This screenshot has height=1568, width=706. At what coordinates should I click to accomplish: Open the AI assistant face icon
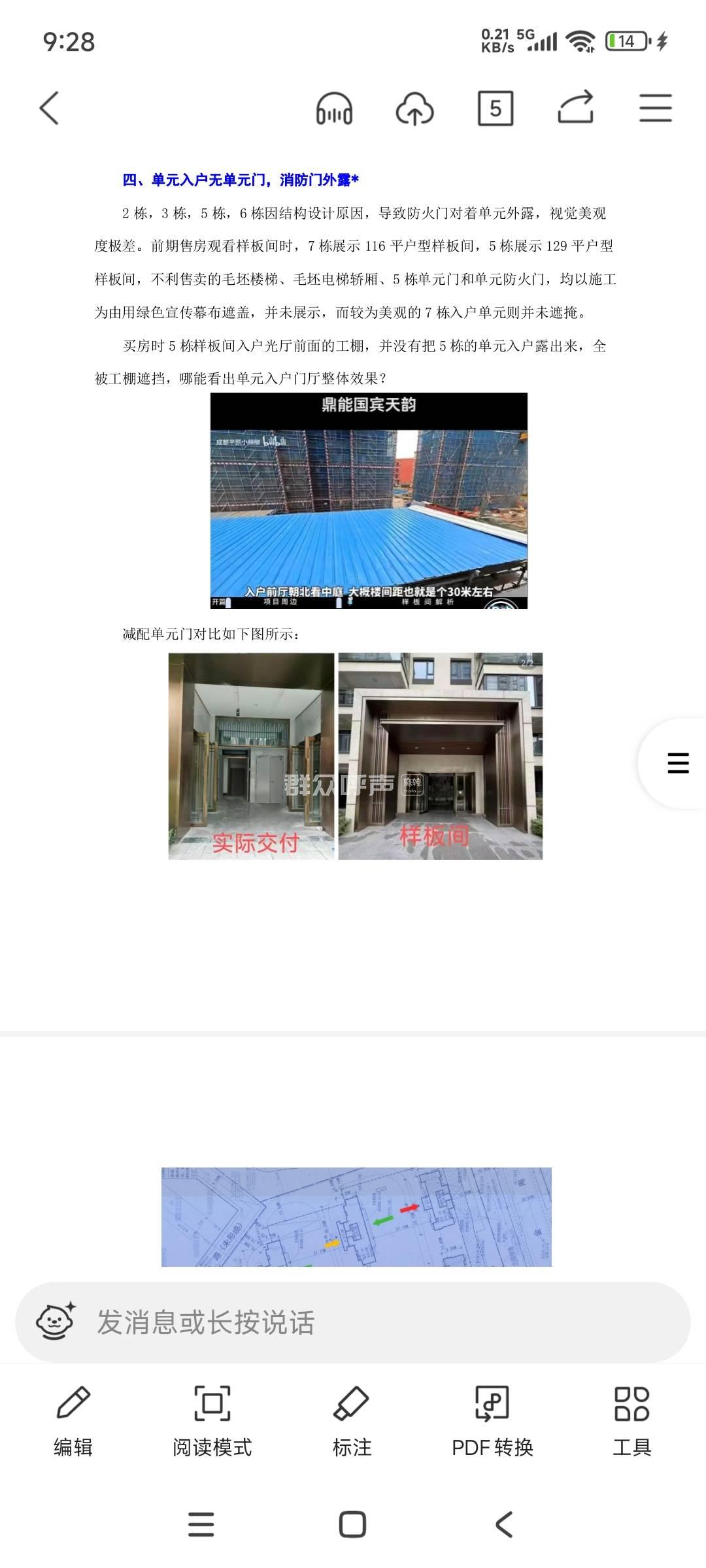(56, 1321)
